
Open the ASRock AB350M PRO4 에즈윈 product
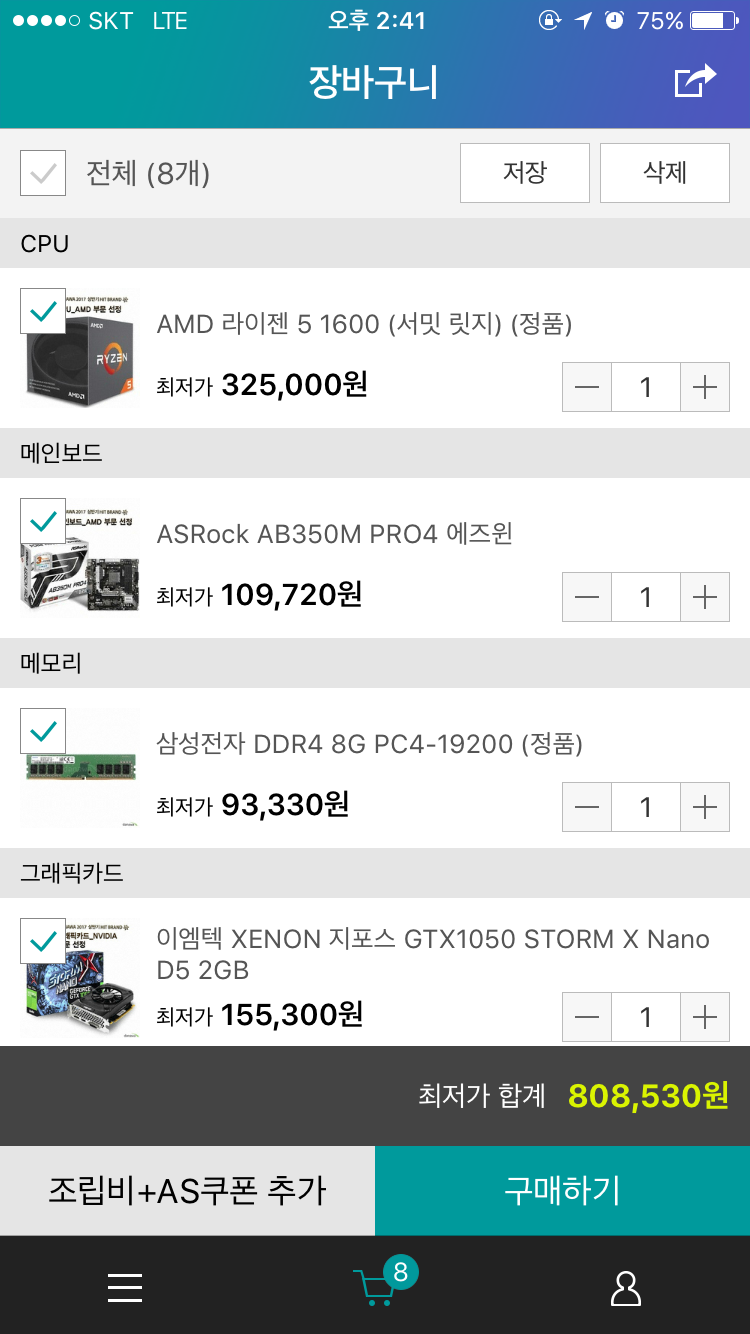tap(334, 534)
